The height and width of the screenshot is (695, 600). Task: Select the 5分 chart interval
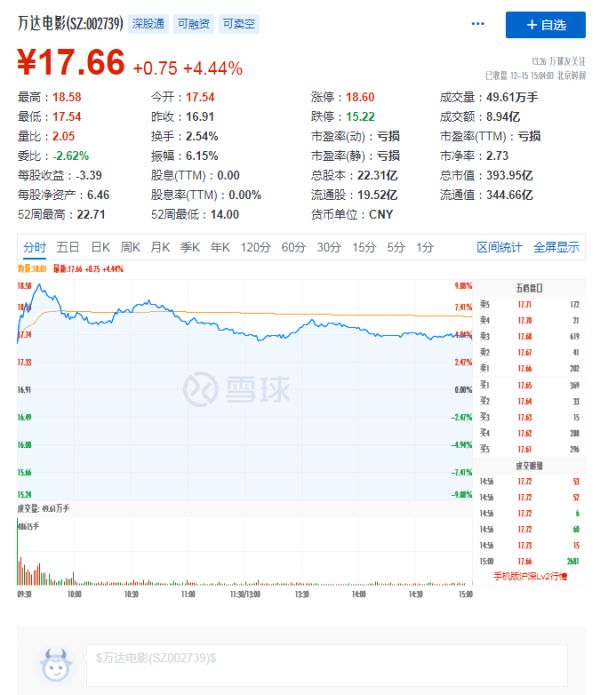(x=396, y=247)
